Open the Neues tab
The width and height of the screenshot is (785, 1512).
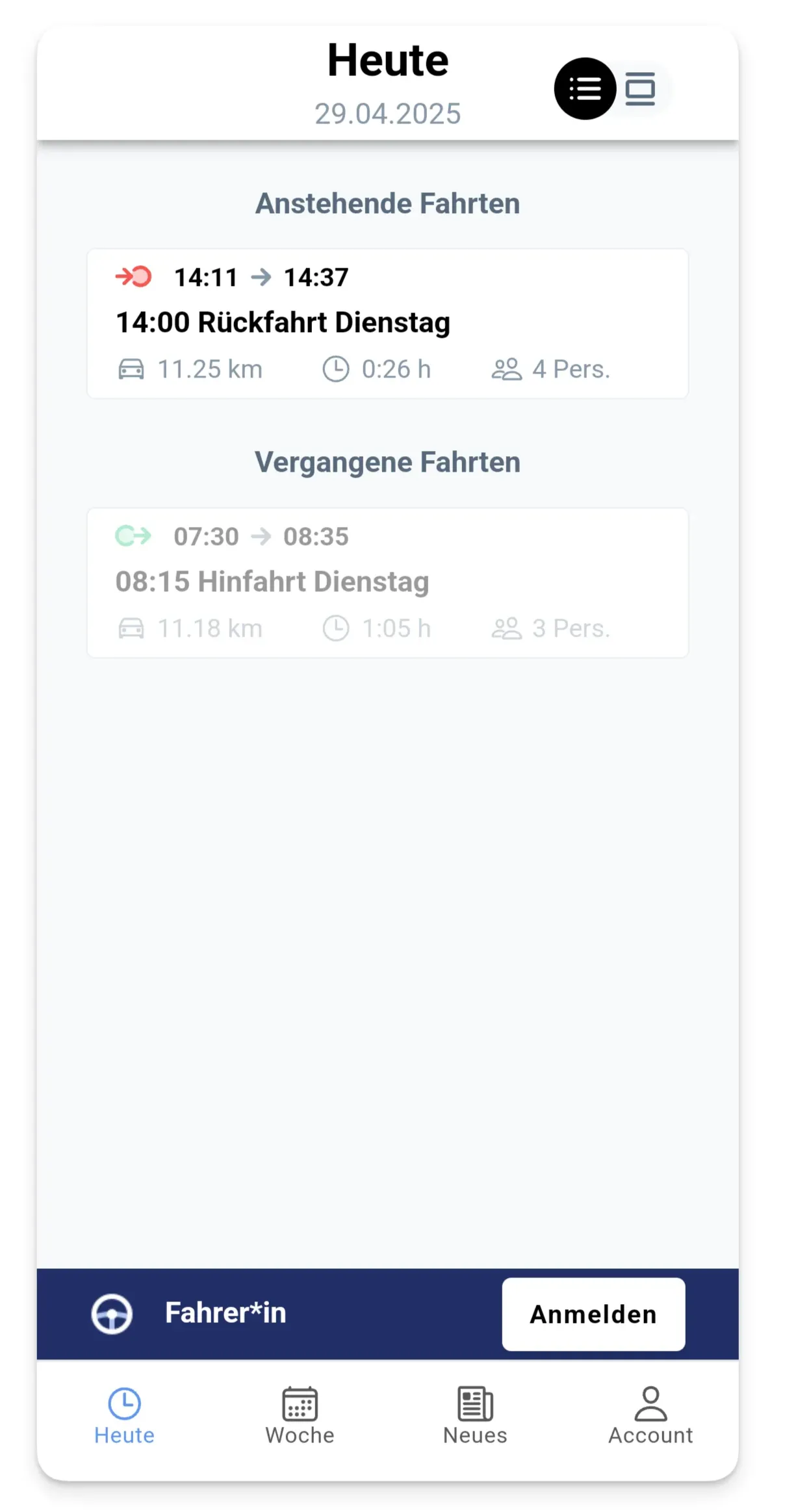pyautogui.click(x=475, y=1417)
